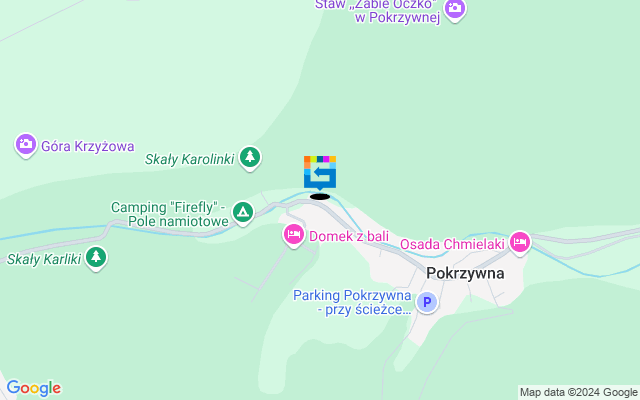Tap the Parking Pokrzywna marker
This screenshot has height=400, width=640.
[x=427, y=302]
